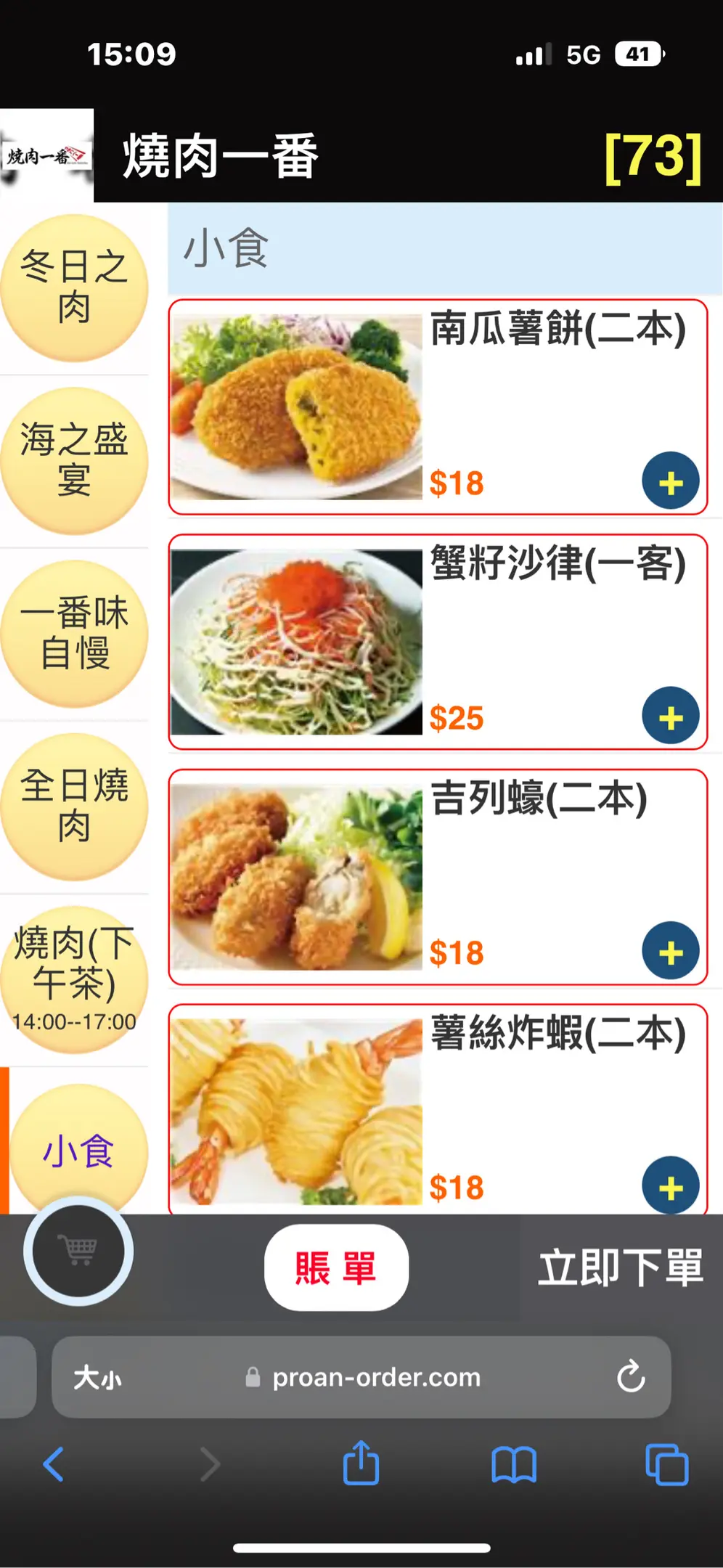Open the browser bookmarks
This screenshot has width=723, height=1568.
(x=513, y=1464)
